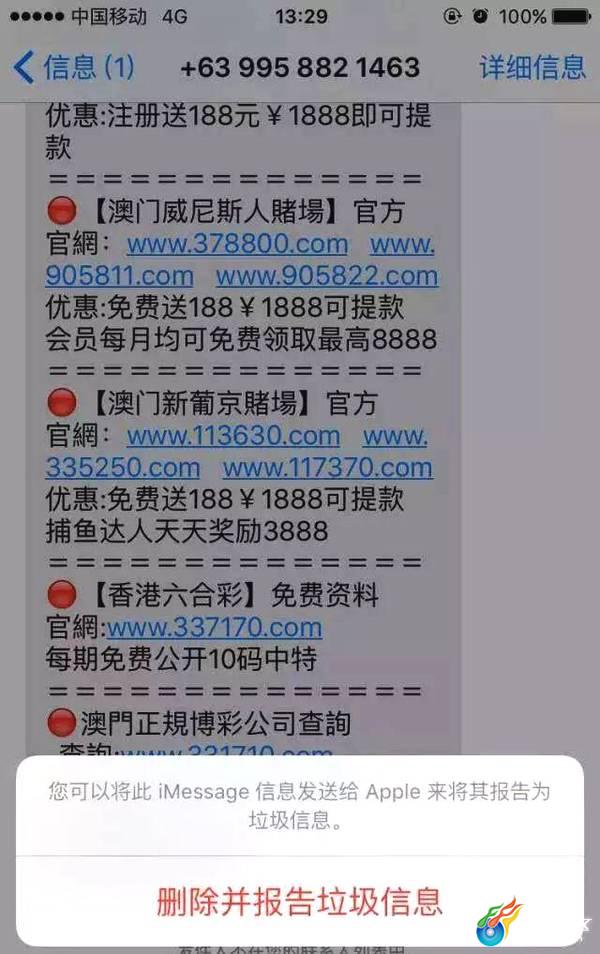Open link www.378800.com
Screen dimensions: 600x954
pos(237,244)
